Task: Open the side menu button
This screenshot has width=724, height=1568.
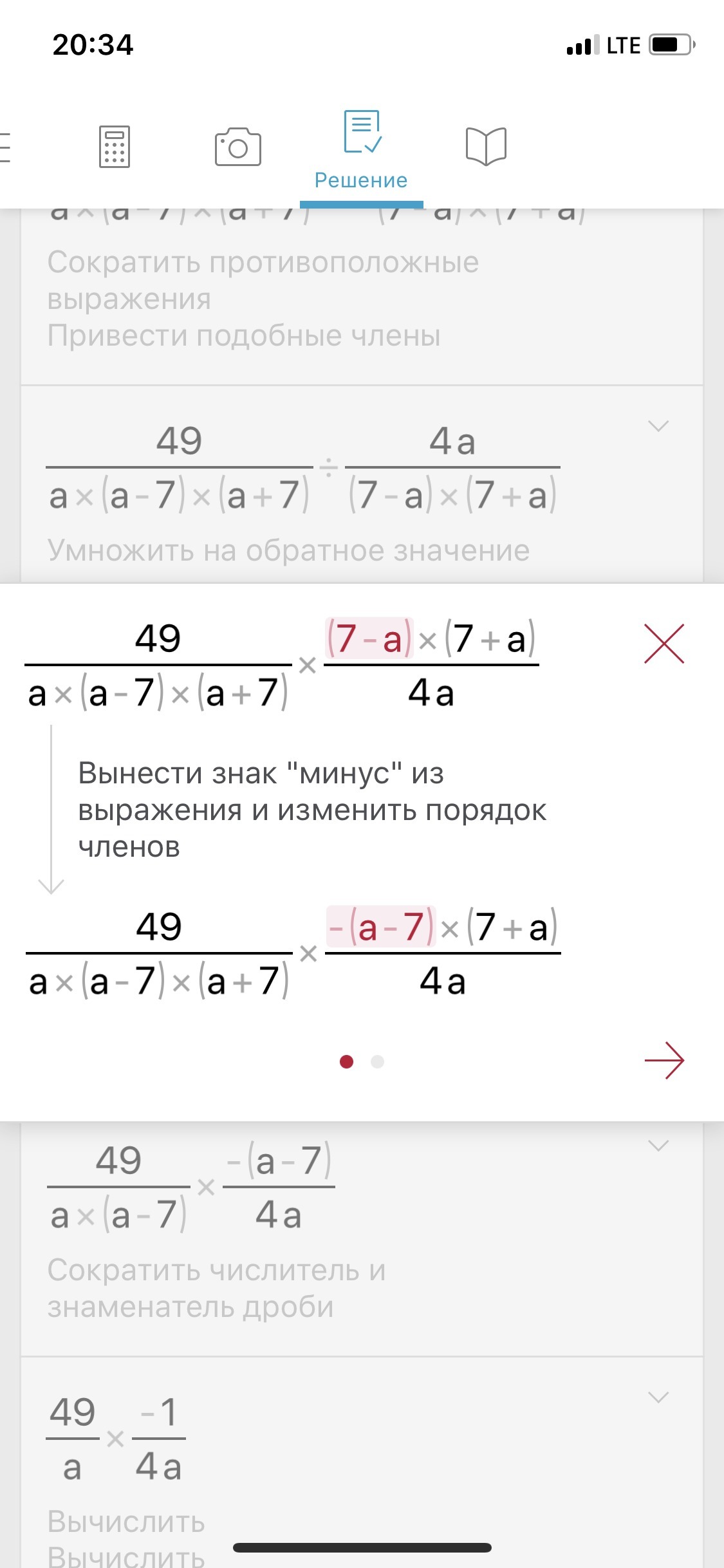Action: (x=5, y=147)
